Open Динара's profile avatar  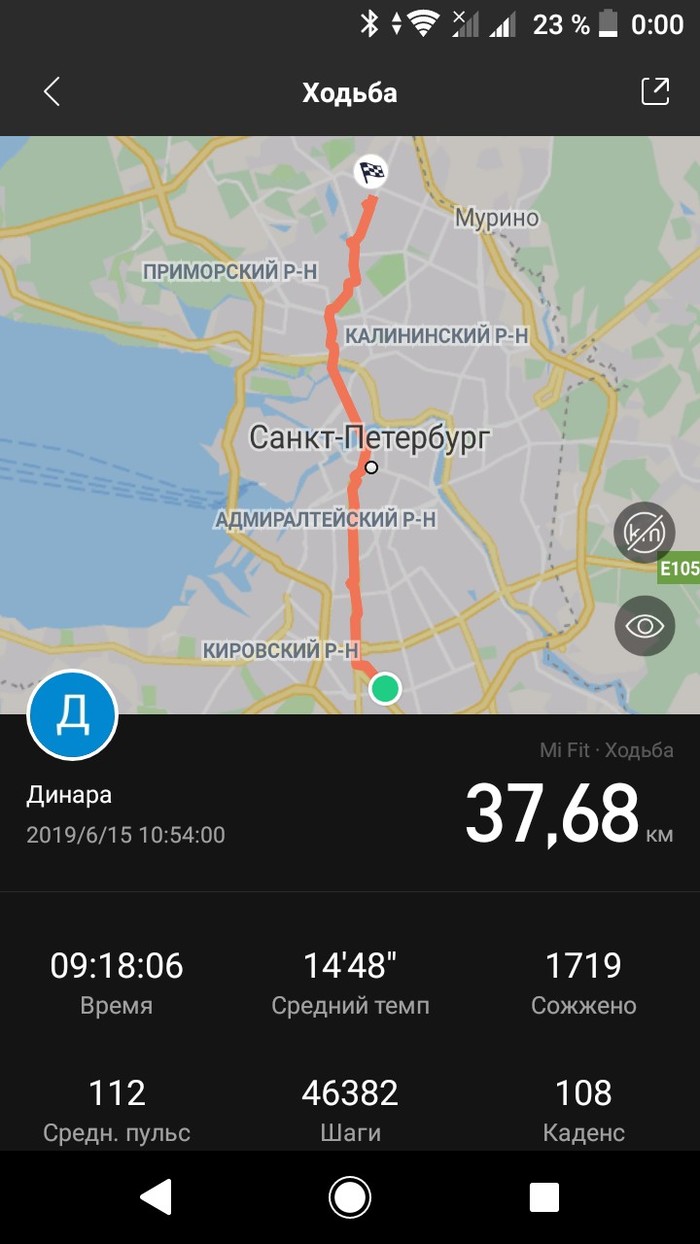pyautogui.click(x=73, y=716)
